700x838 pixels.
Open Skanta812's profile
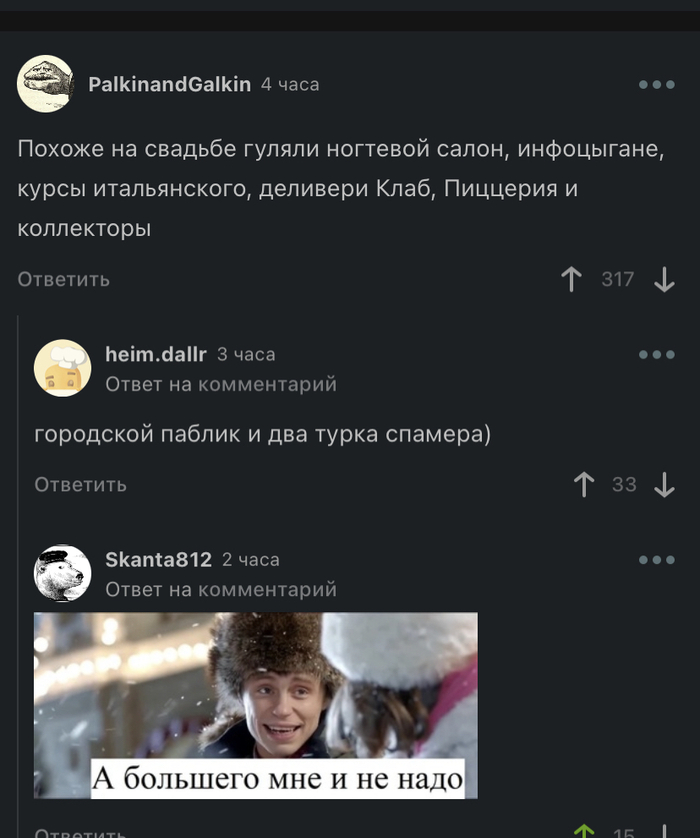(x=158, y=559)
